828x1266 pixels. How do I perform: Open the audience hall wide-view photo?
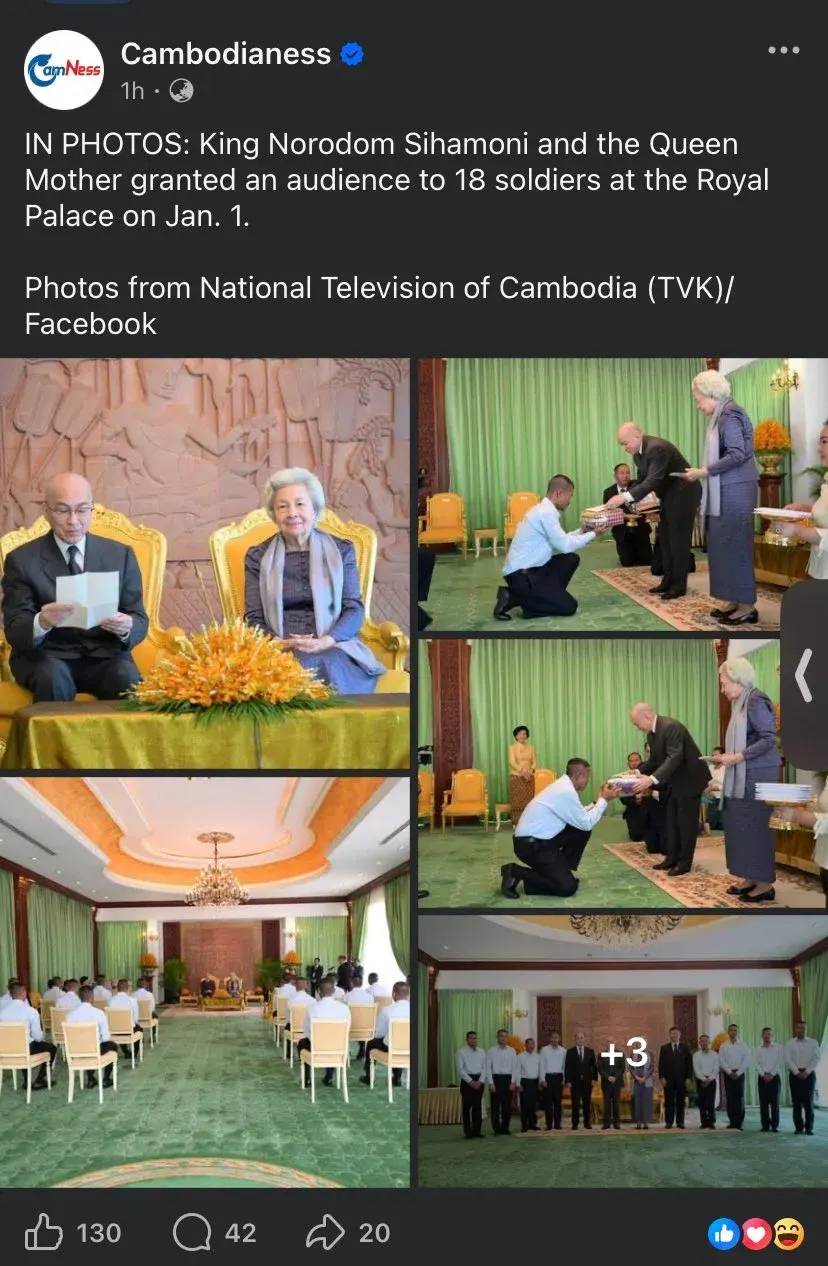coord(204,982)
